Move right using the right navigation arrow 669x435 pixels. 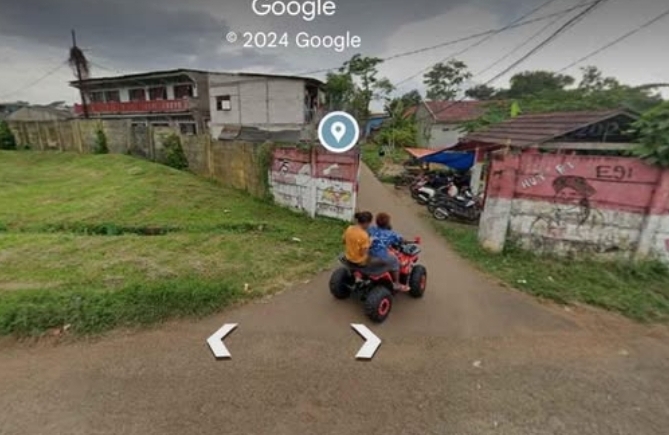click(x=366, y=341)
